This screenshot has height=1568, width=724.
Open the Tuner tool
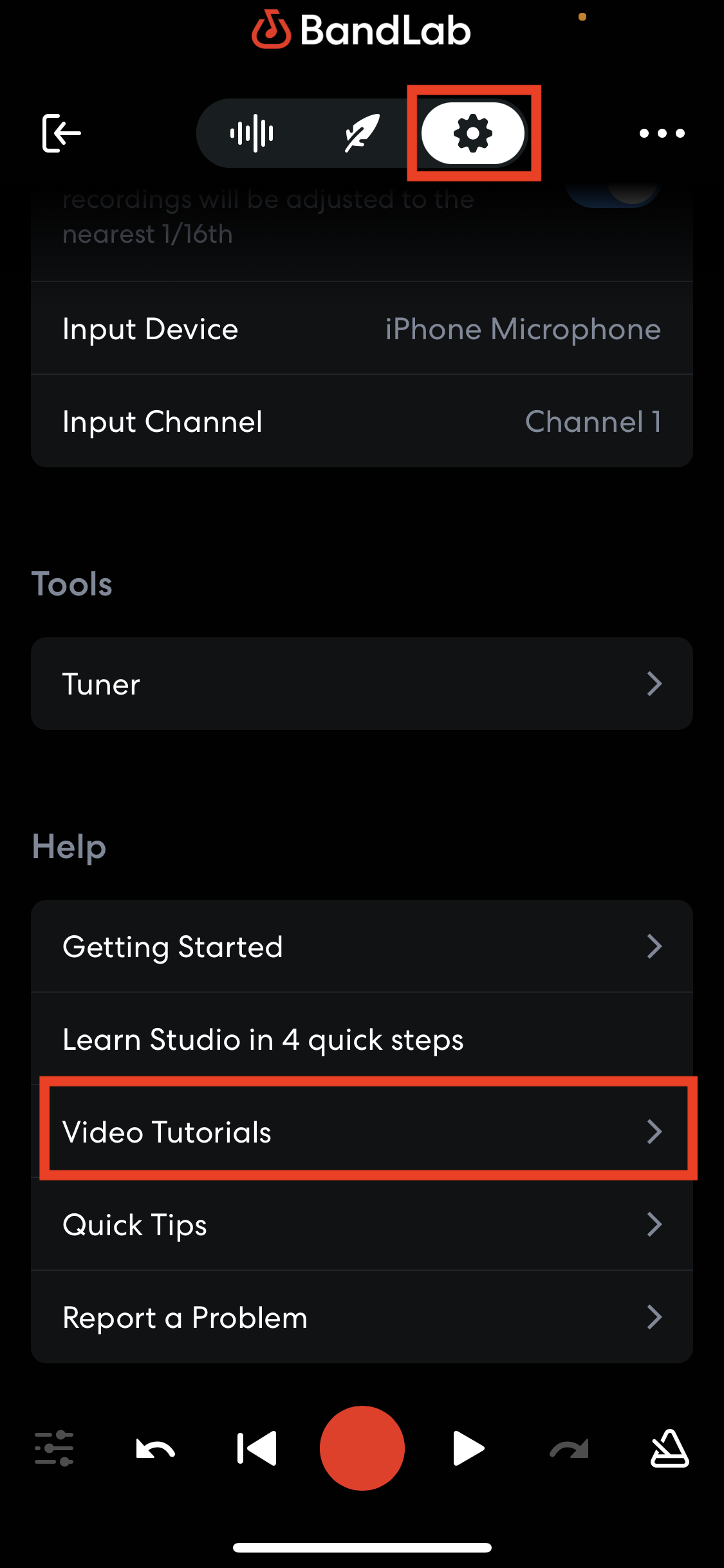[x=362, y=684]
